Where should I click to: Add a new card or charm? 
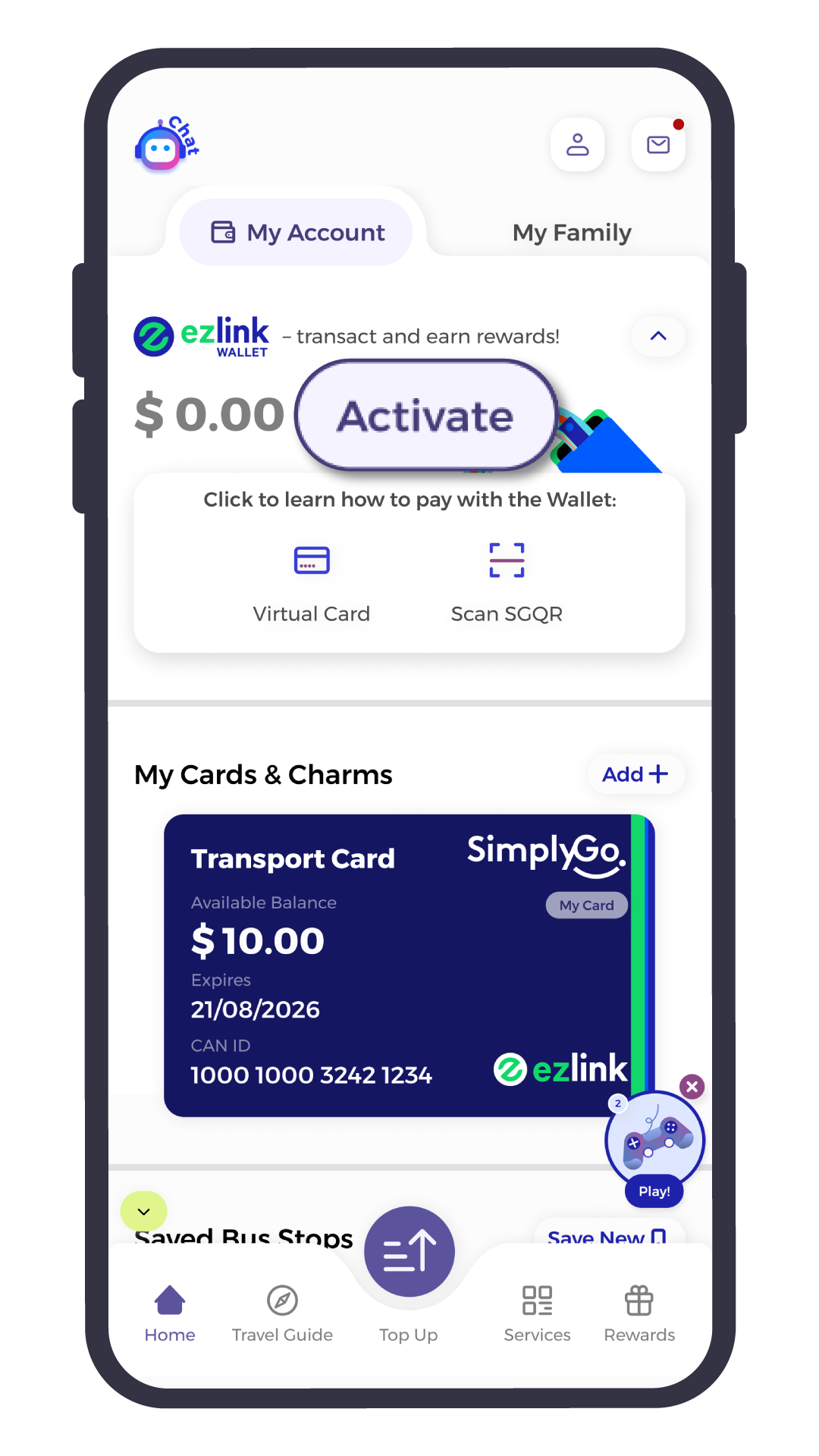(x=635, y=774)
